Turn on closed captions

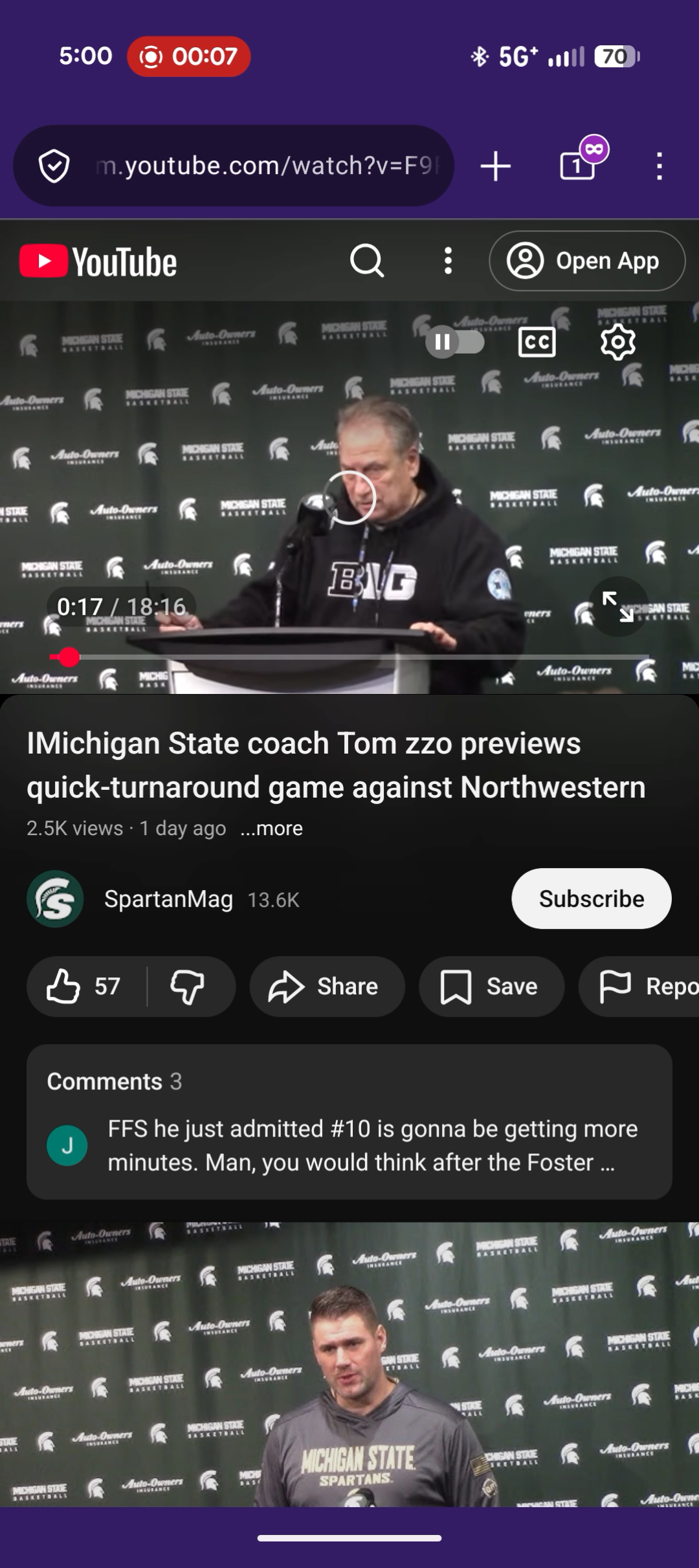pyautogui.click(x=537, y=342)
